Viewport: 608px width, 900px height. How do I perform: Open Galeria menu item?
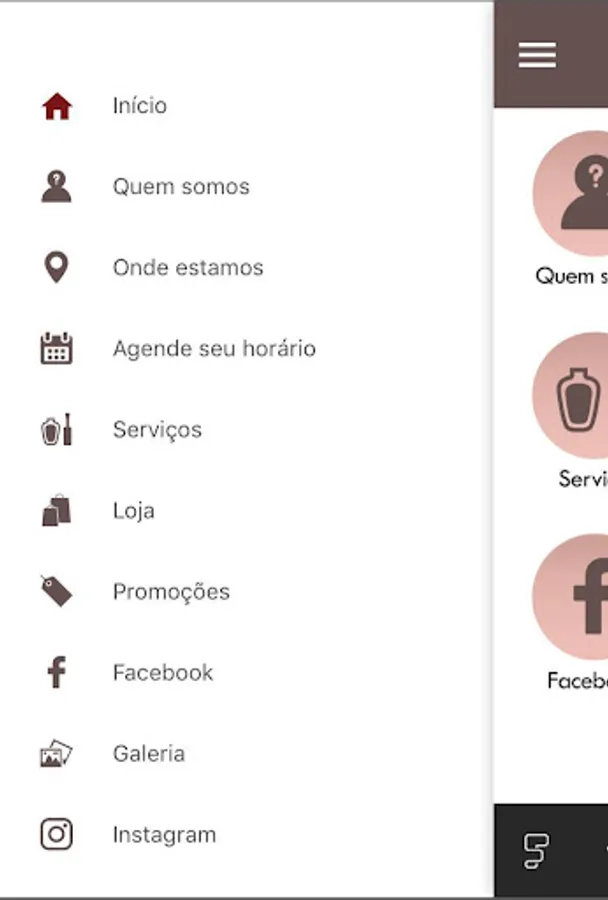click(x=247, y=754)
